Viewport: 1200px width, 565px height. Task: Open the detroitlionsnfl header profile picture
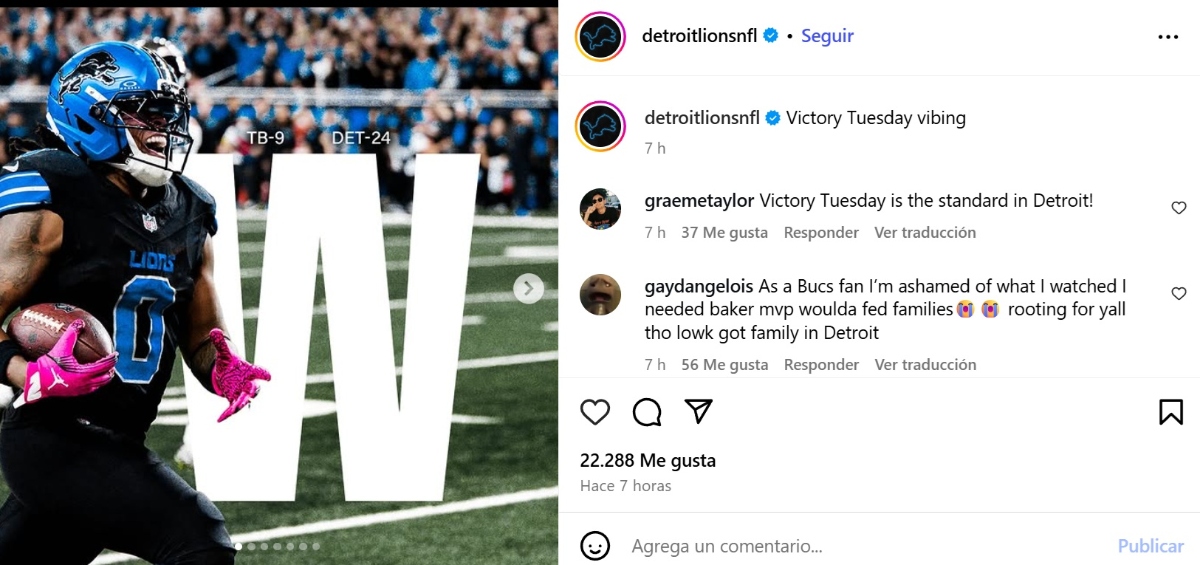point(600,37)
